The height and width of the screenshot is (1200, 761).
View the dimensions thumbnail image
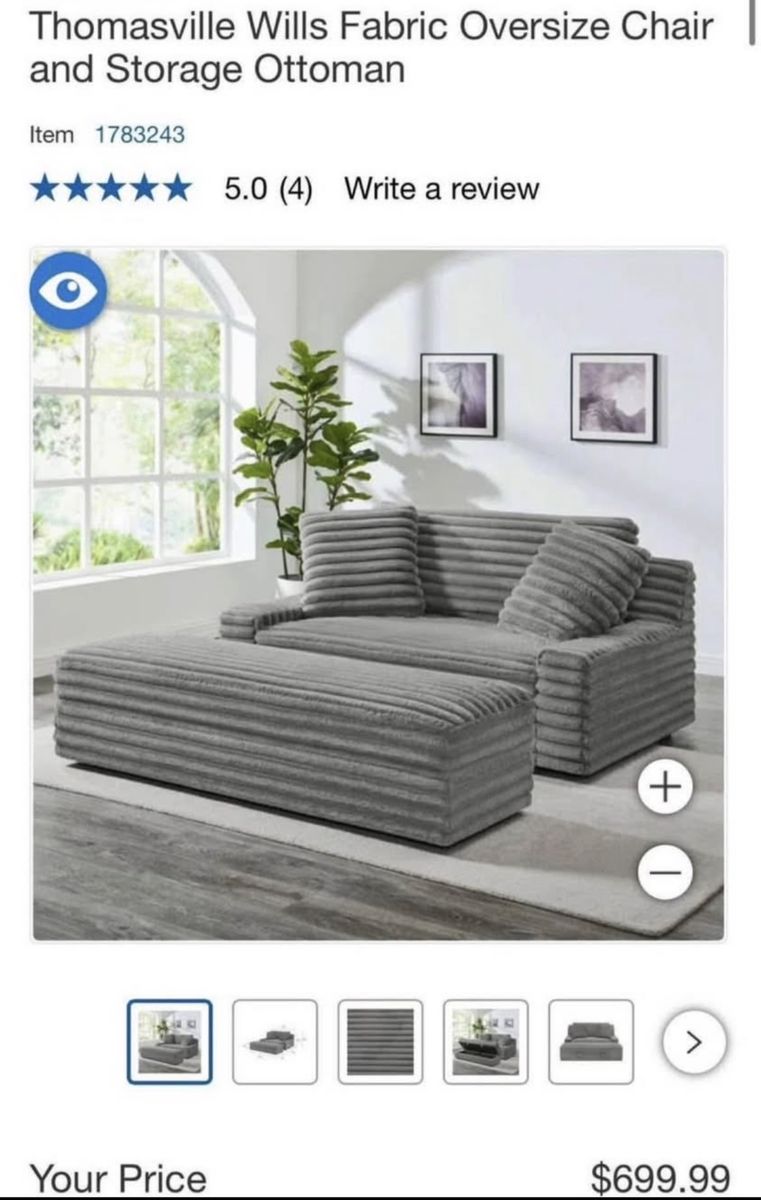275,1041
